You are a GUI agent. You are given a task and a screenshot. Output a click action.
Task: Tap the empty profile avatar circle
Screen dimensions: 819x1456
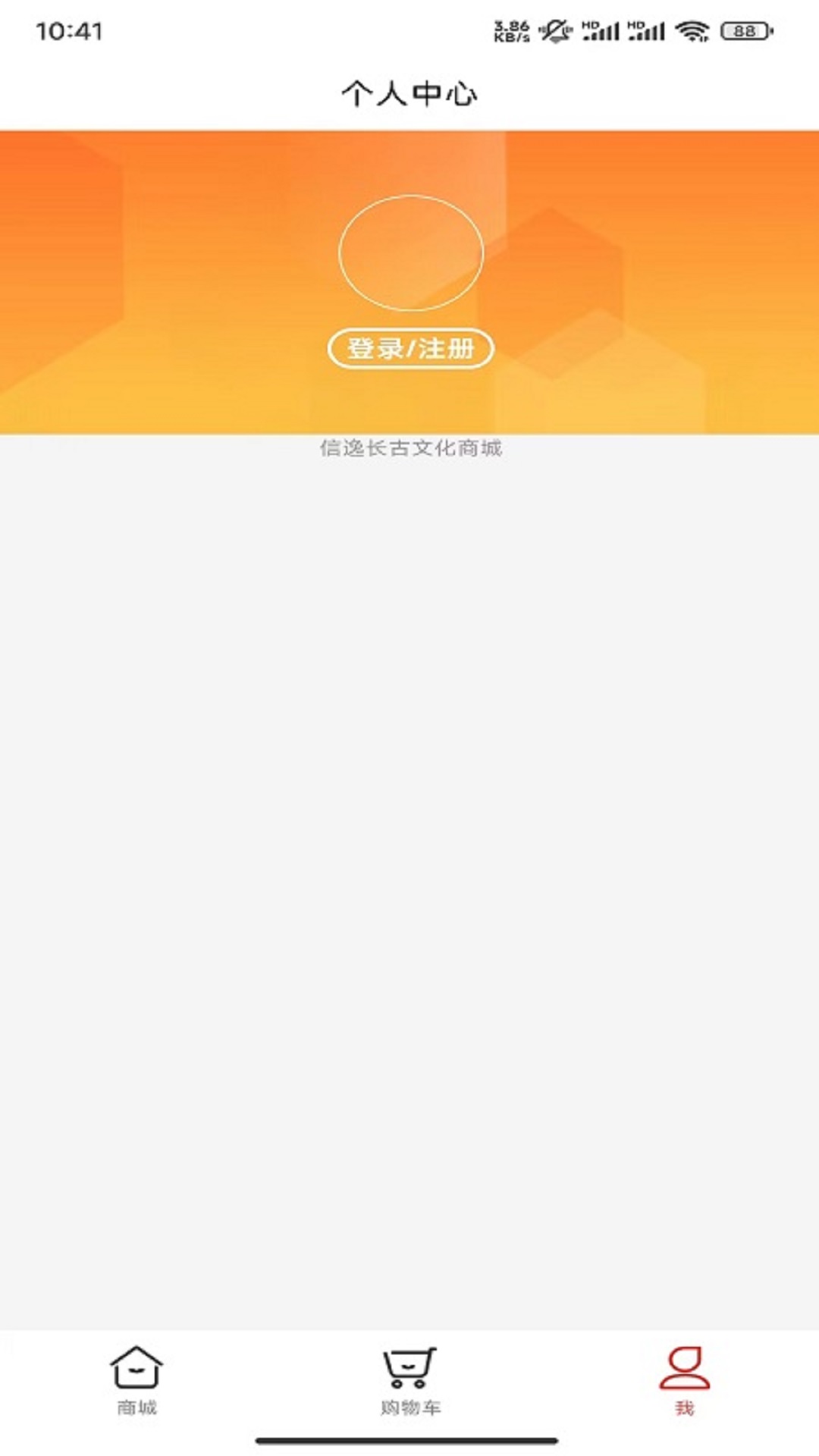pyautogui.click(x=410, y=253)
